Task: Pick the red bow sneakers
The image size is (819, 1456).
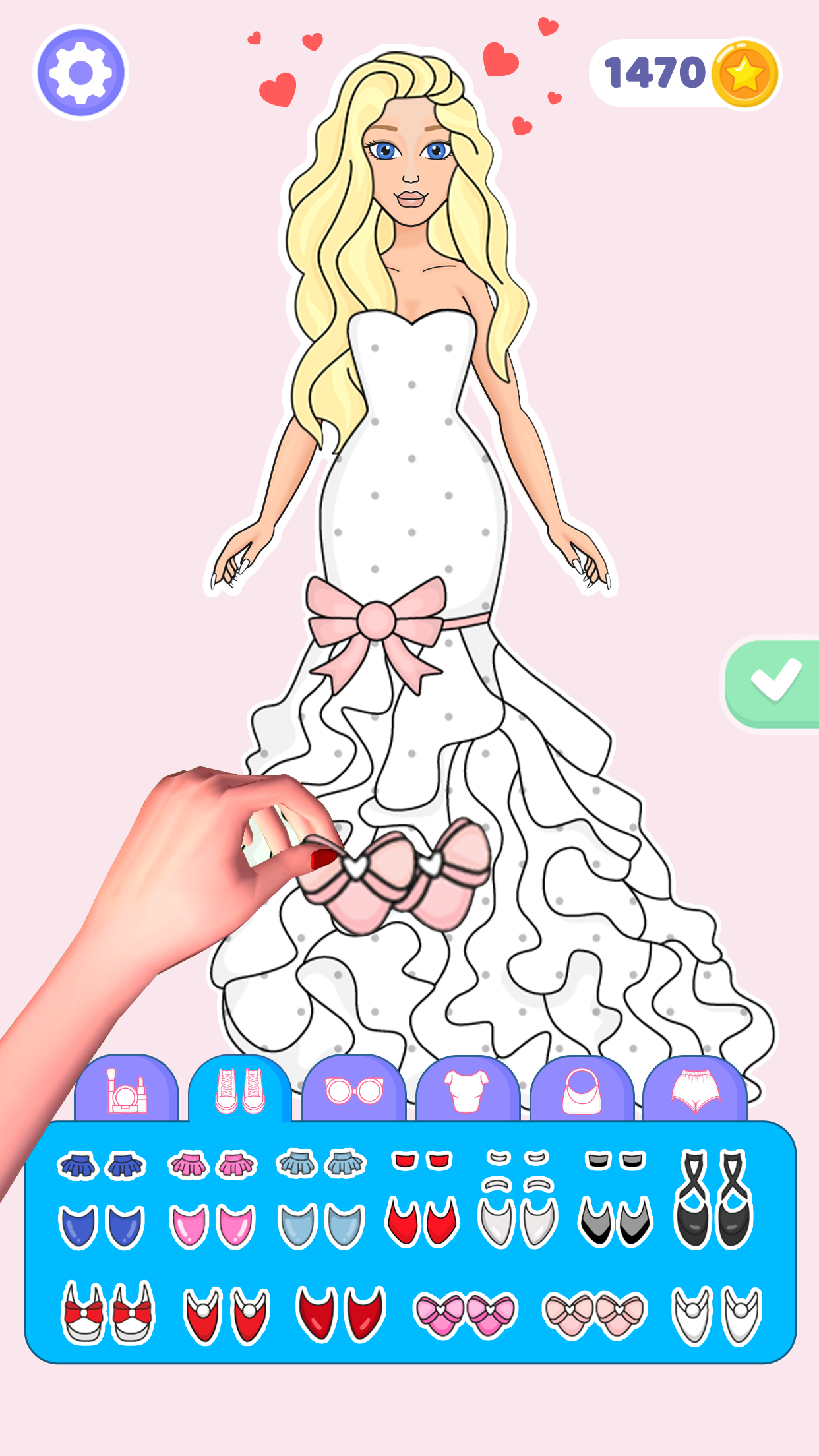Action: (108, 1312)
